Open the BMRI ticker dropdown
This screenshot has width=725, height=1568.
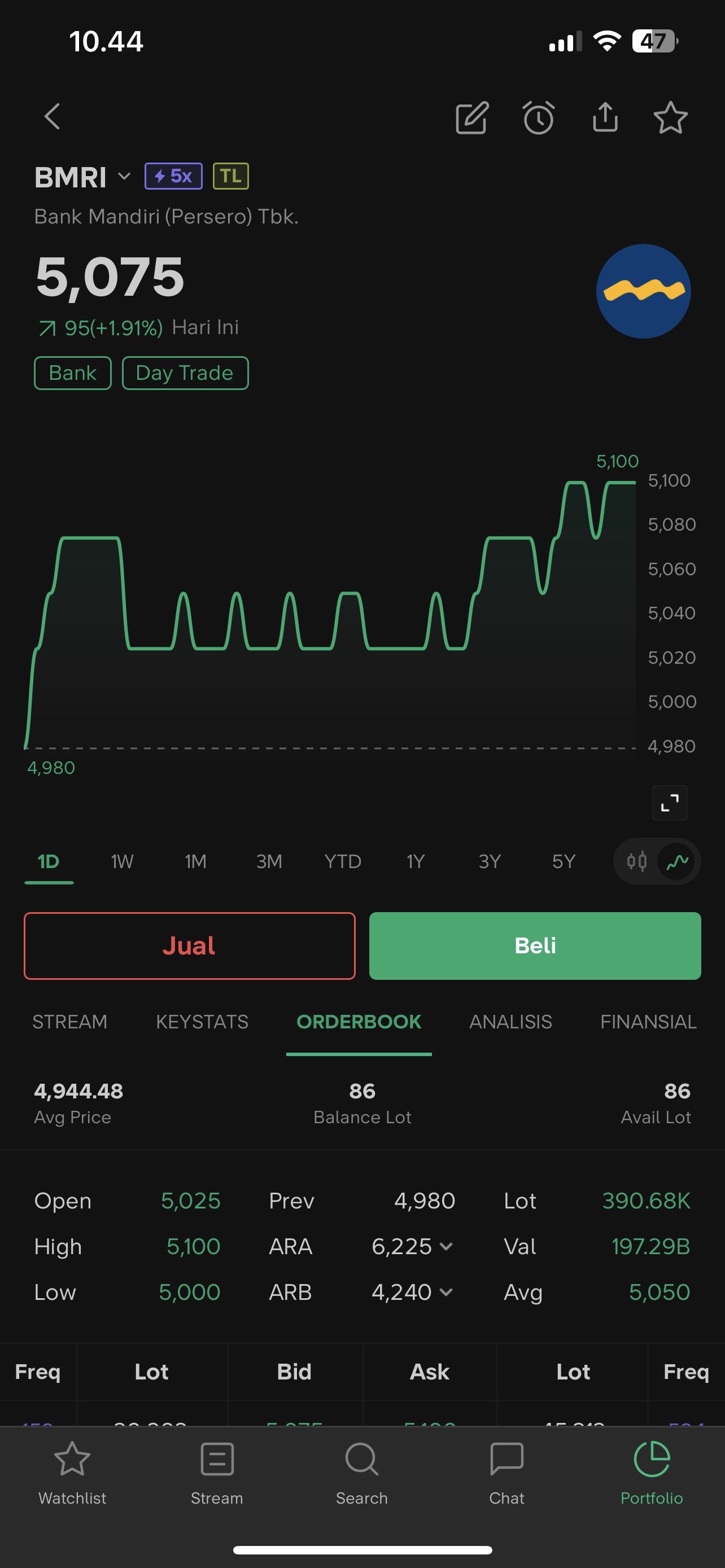point(124,177)
